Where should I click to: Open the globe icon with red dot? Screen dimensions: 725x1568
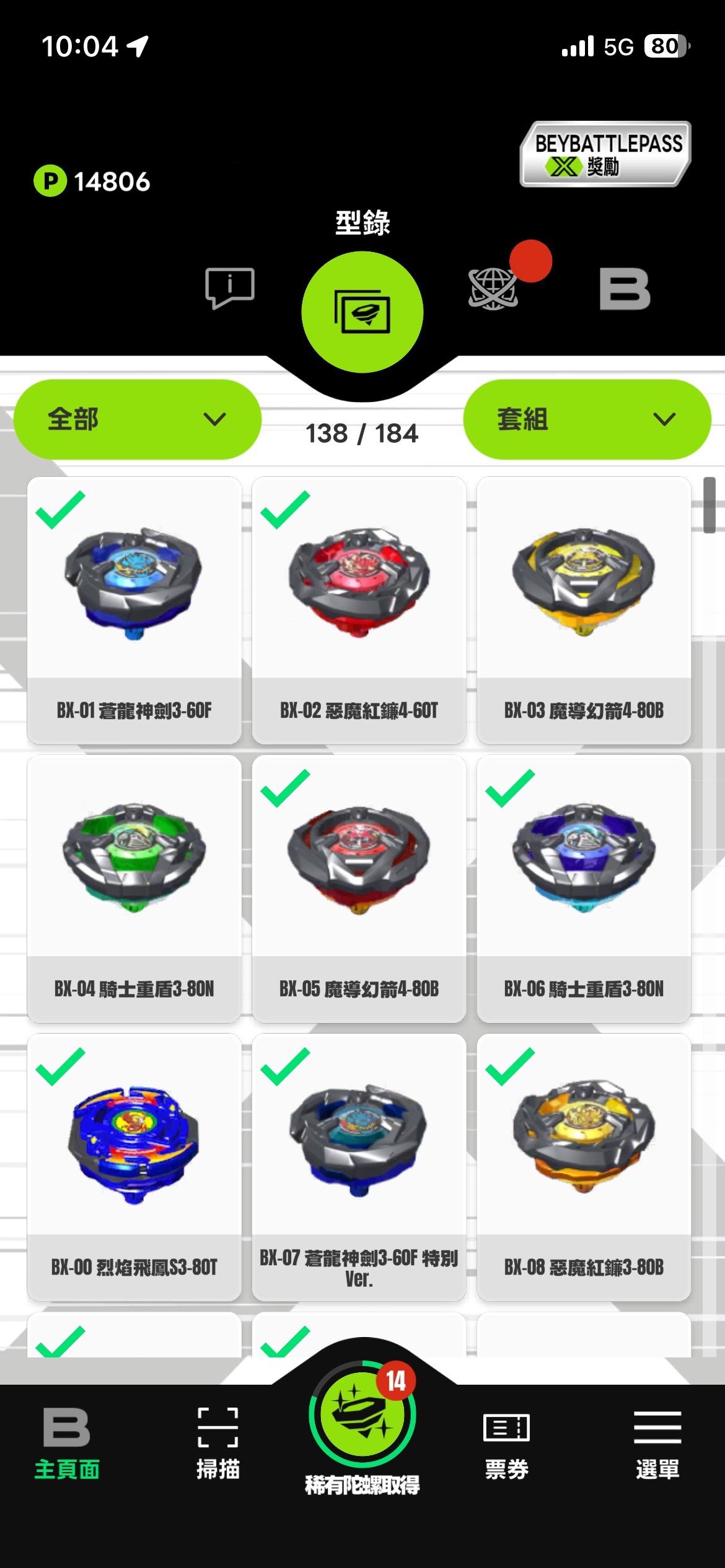click(x=493, y=288)
